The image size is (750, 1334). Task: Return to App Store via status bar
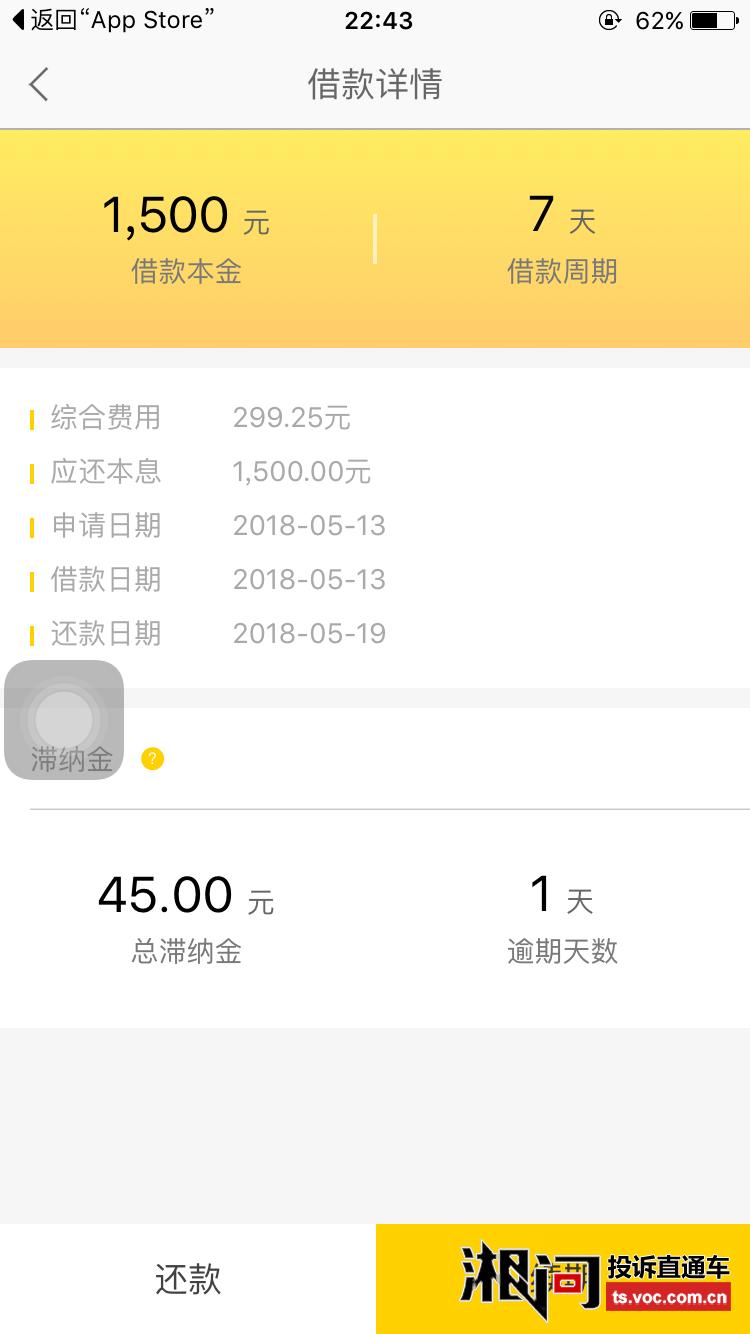(x=113, y=20)
